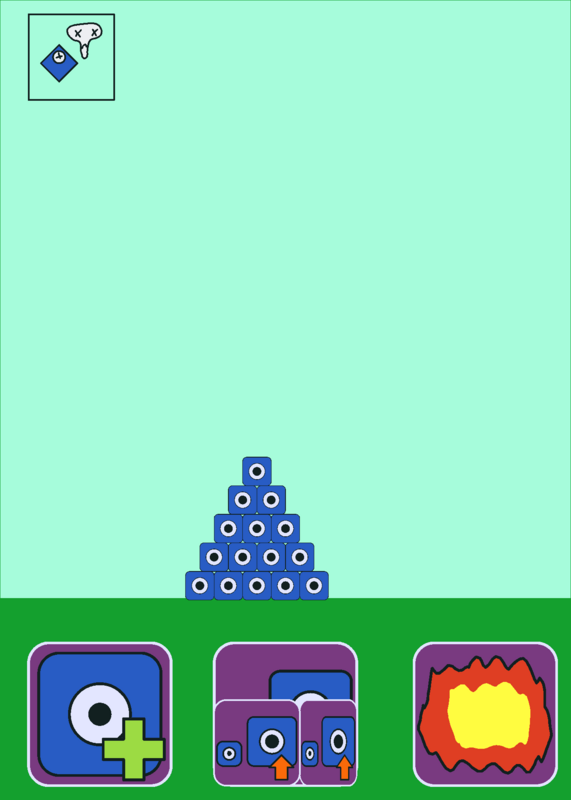Add a new blue block
The height and width of the screenshot is (800, 571).
click(x=100, y=714)
